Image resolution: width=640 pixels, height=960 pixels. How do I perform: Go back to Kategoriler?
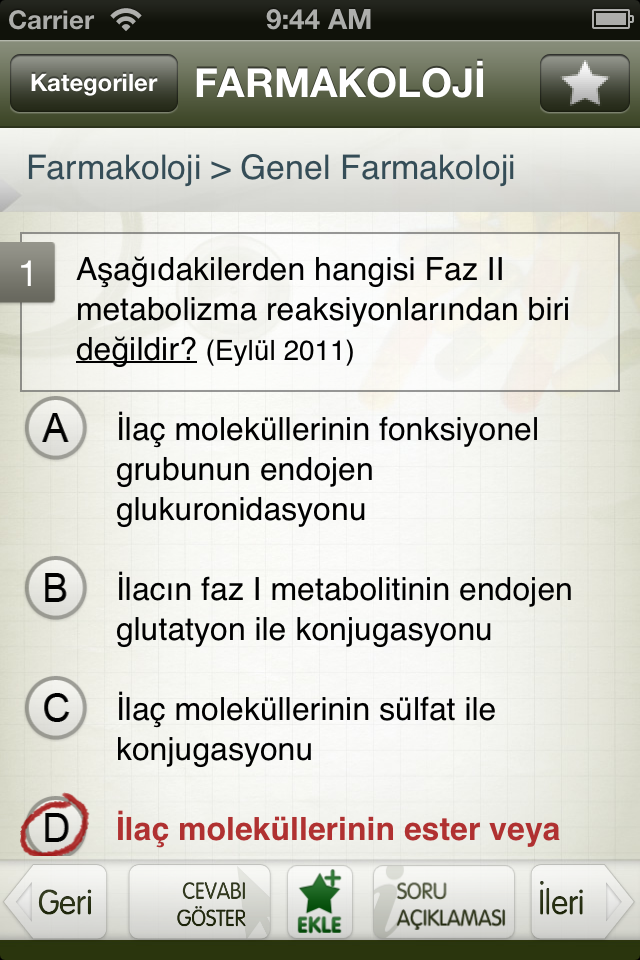point(94,83)
